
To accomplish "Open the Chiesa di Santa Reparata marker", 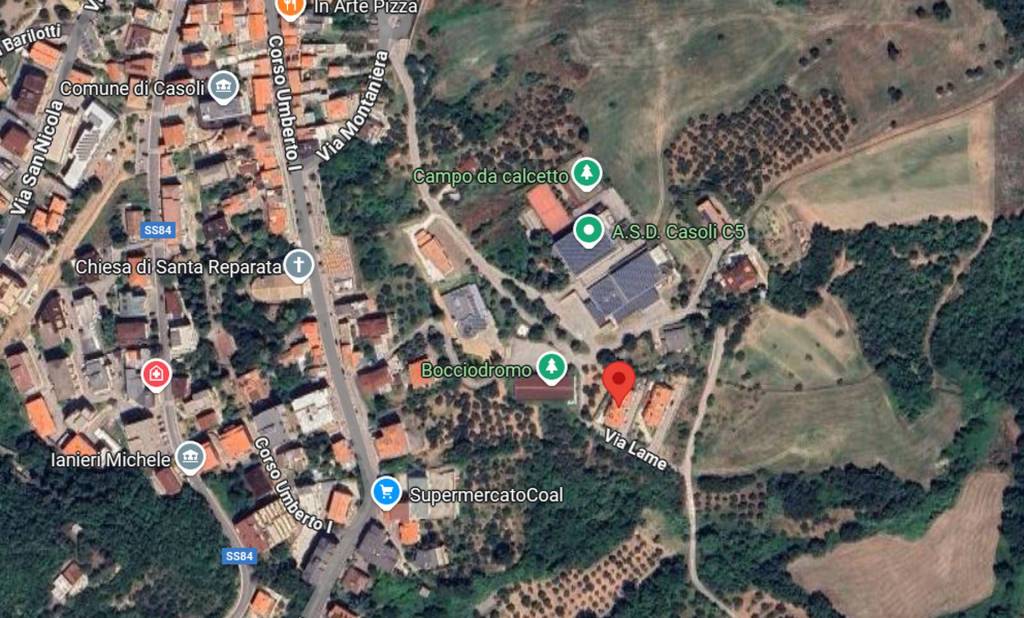I will [x=298, y=266].
